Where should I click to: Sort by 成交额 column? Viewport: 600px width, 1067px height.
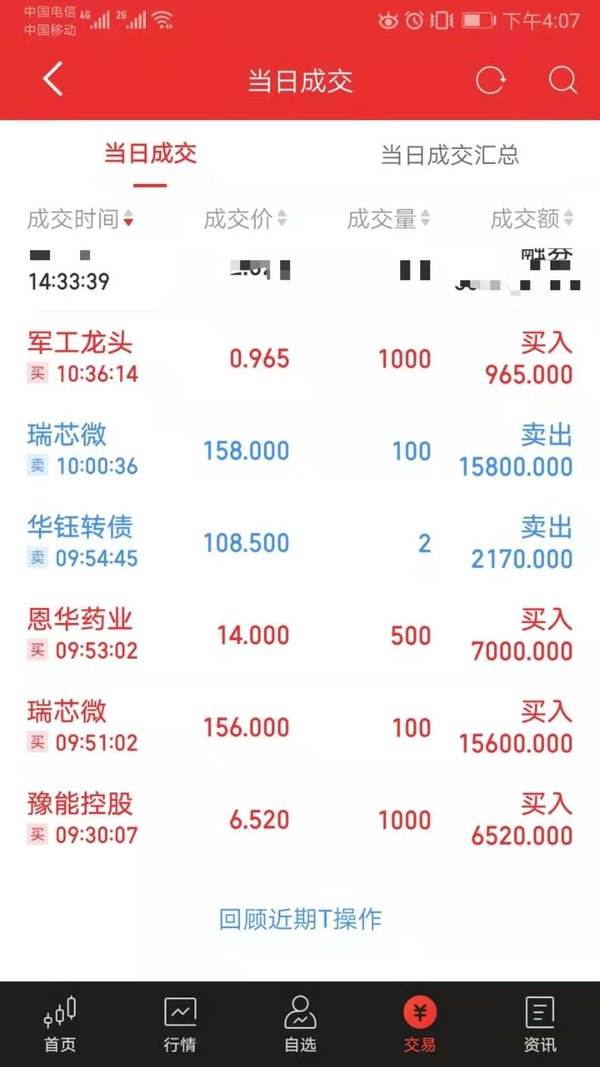click(532, 219)
